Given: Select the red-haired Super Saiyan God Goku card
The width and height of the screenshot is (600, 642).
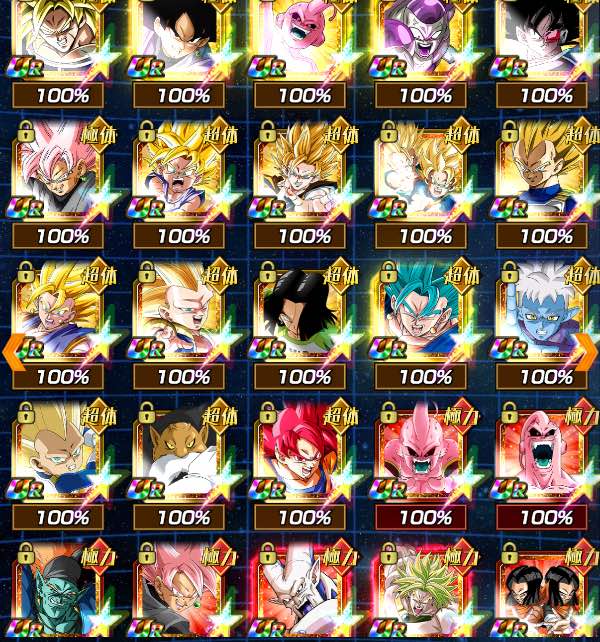Looking at the screenshot, I should [x=304, y=455].
